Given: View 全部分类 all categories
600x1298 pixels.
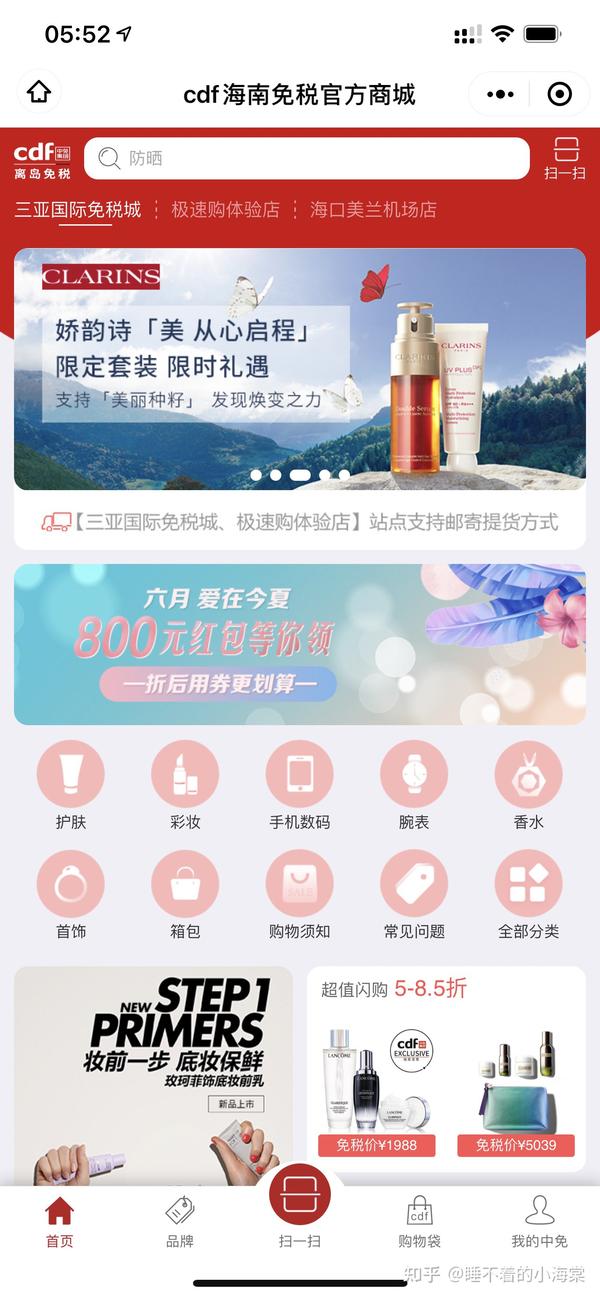Looking at the screenshot, I should pos(529,896).
